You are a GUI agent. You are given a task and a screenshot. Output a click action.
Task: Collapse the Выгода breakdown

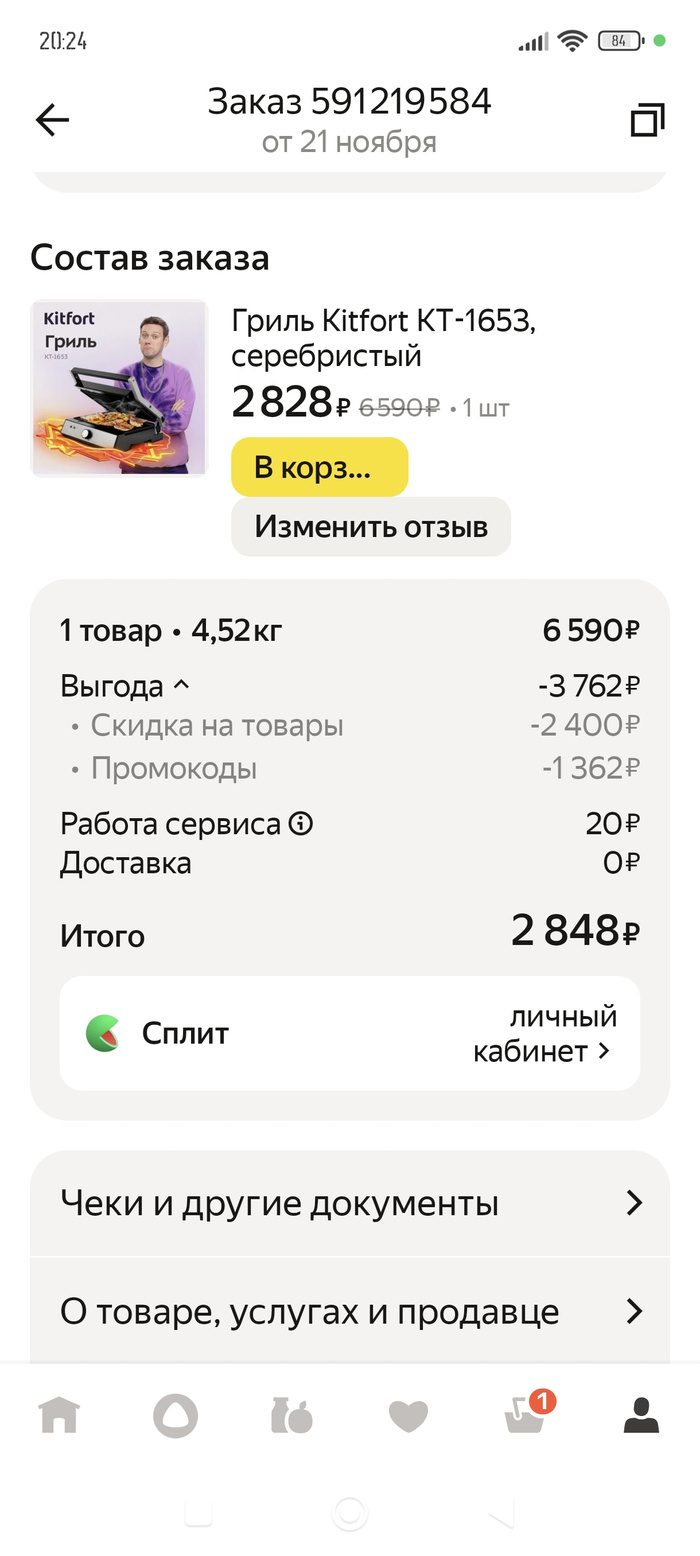point(181,686)
